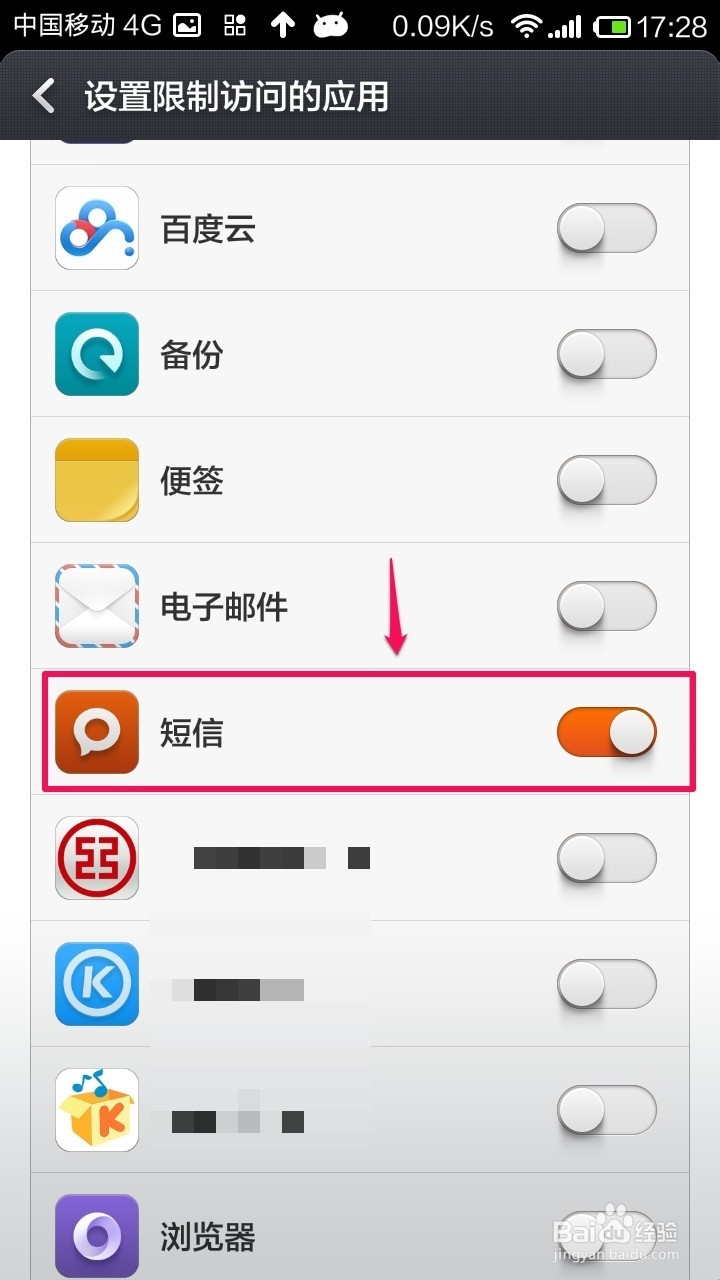Open the music box app icon
720x1280 pixels.
(x=96, y=1110)
